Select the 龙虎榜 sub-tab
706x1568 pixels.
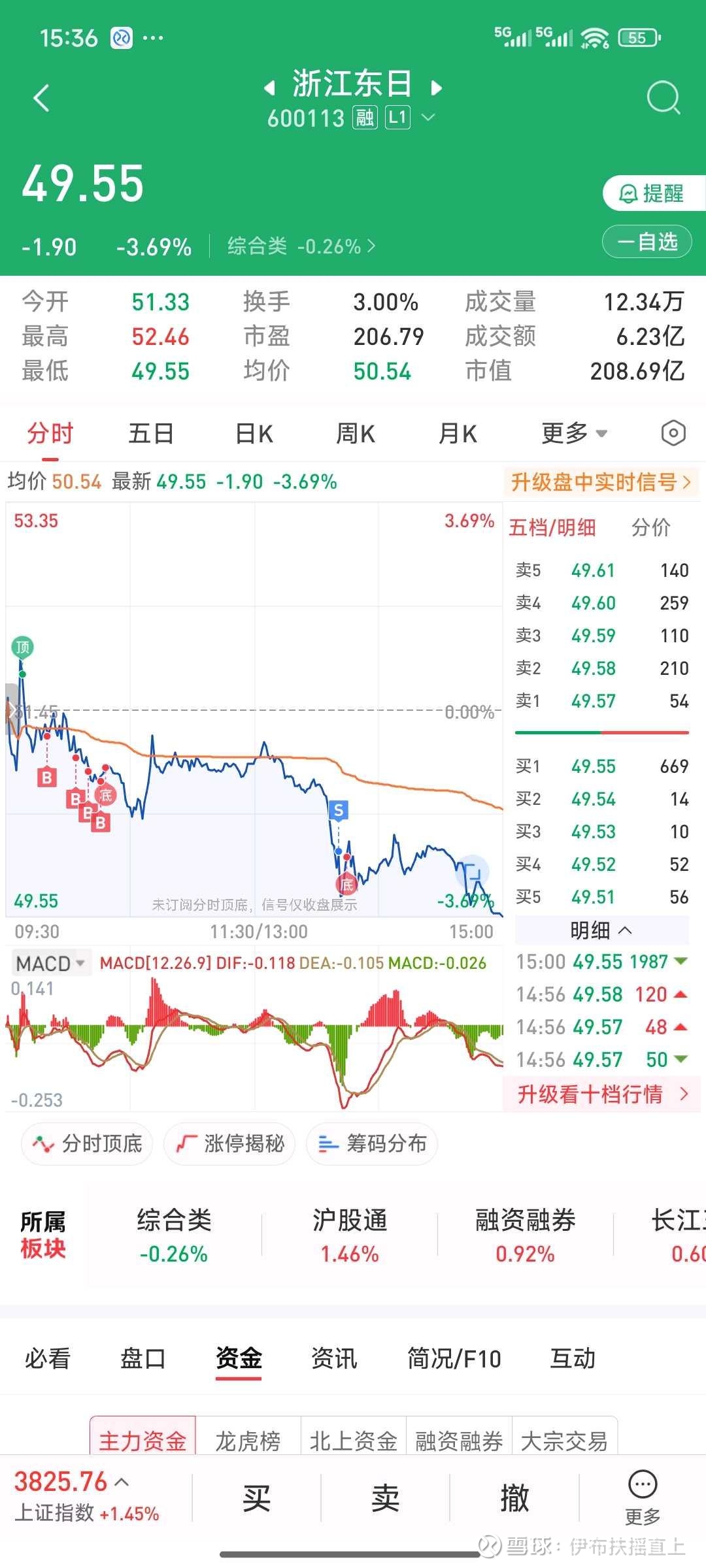[248, 1441]
